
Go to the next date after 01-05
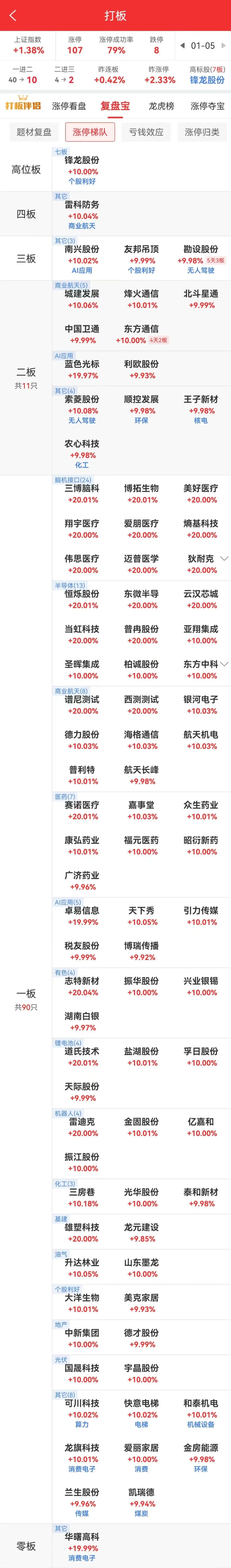pos(224,46)
